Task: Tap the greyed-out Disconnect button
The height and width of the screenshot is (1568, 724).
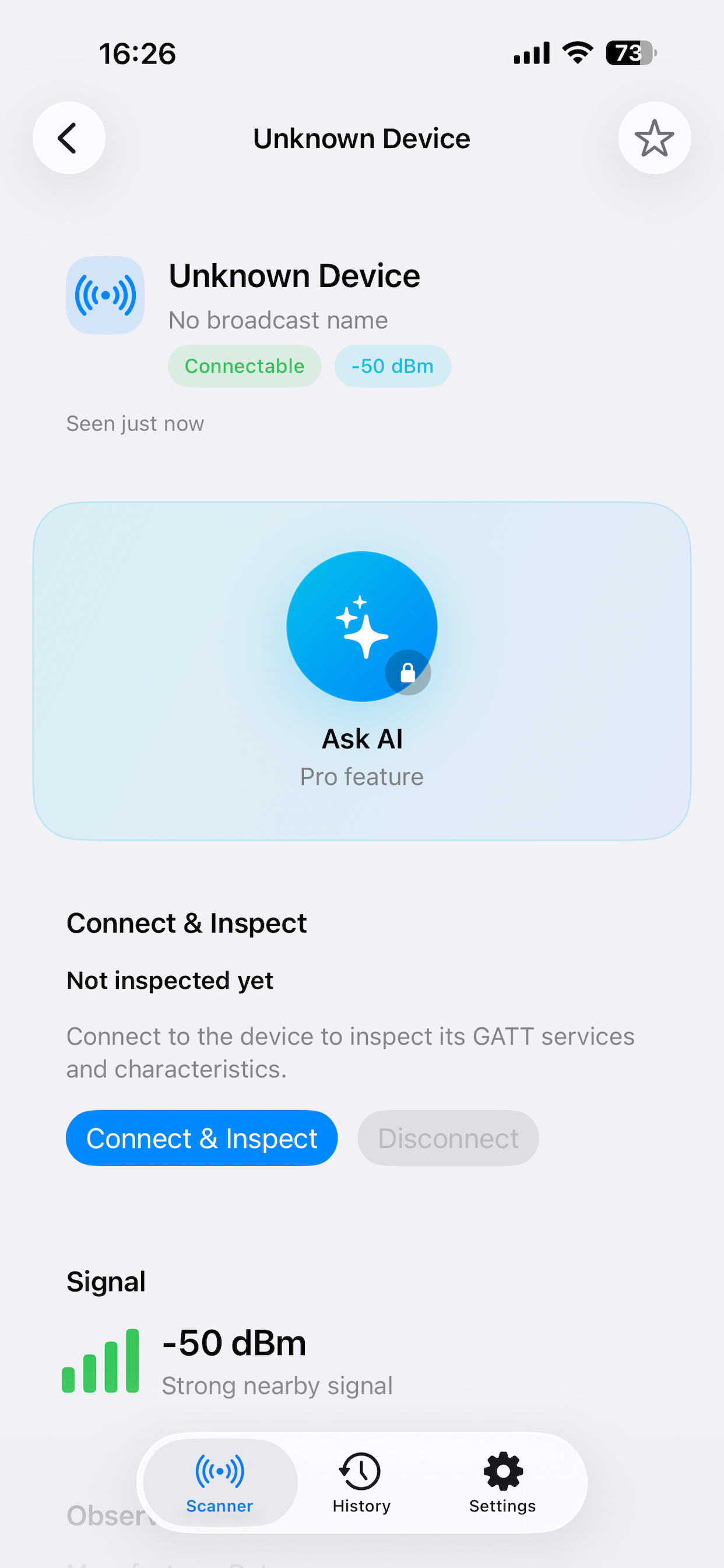Action: pyautogui.click(x=448, y=1138)
